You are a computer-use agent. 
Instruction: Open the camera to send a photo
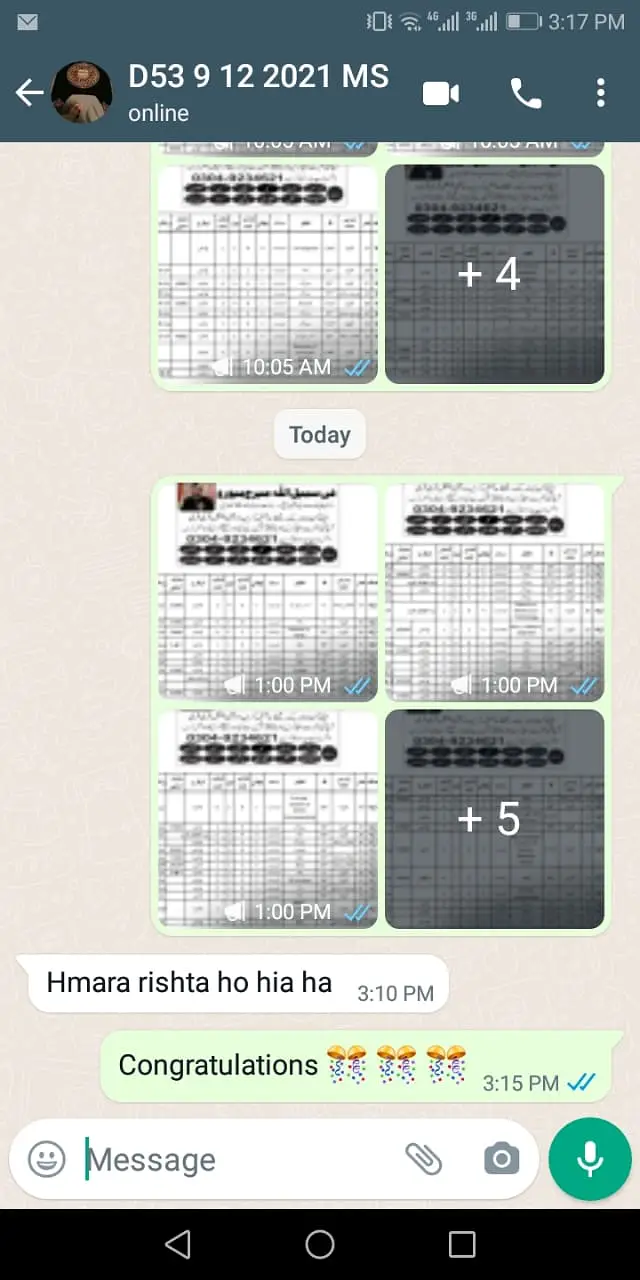click(x=501, y=1159)
